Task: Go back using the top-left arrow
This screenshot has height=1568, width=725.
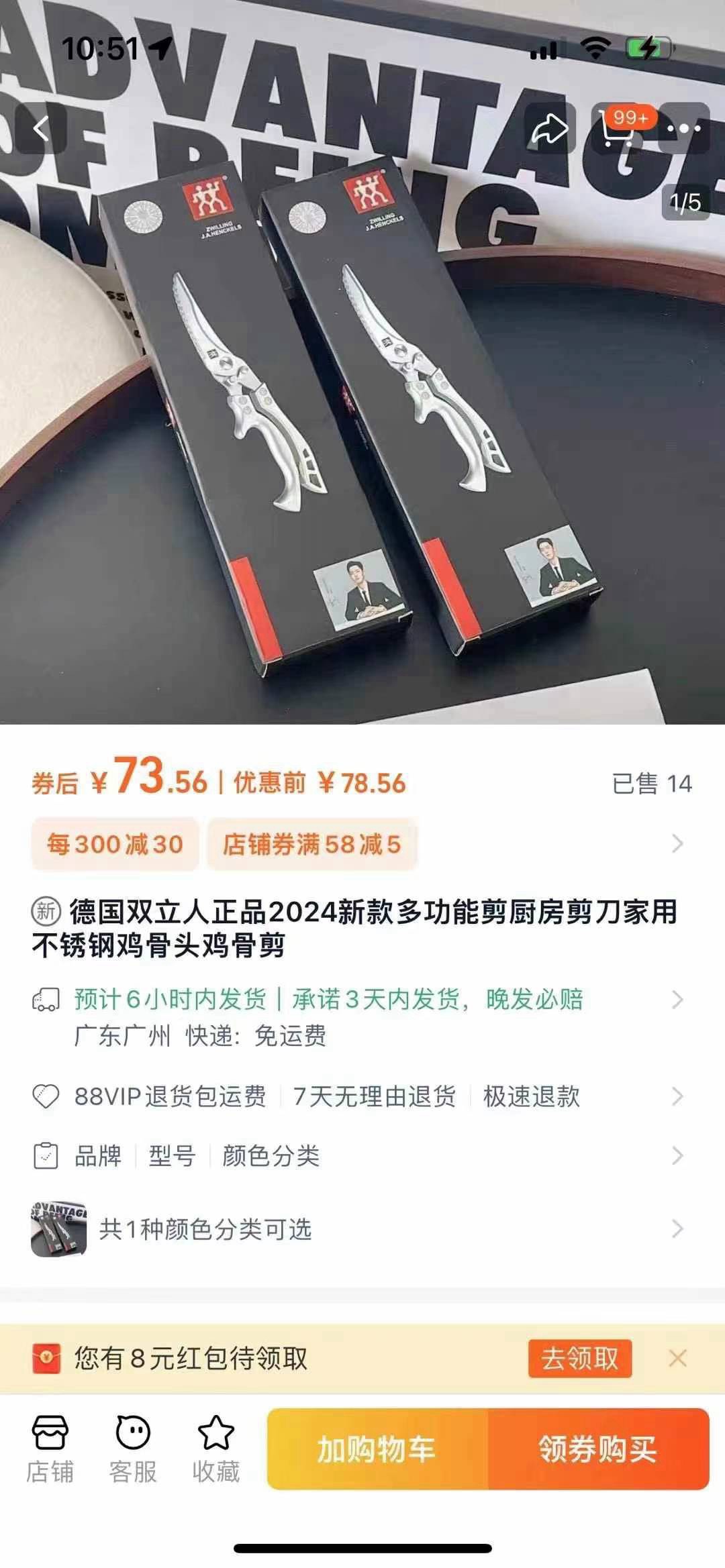Action: 42,128
